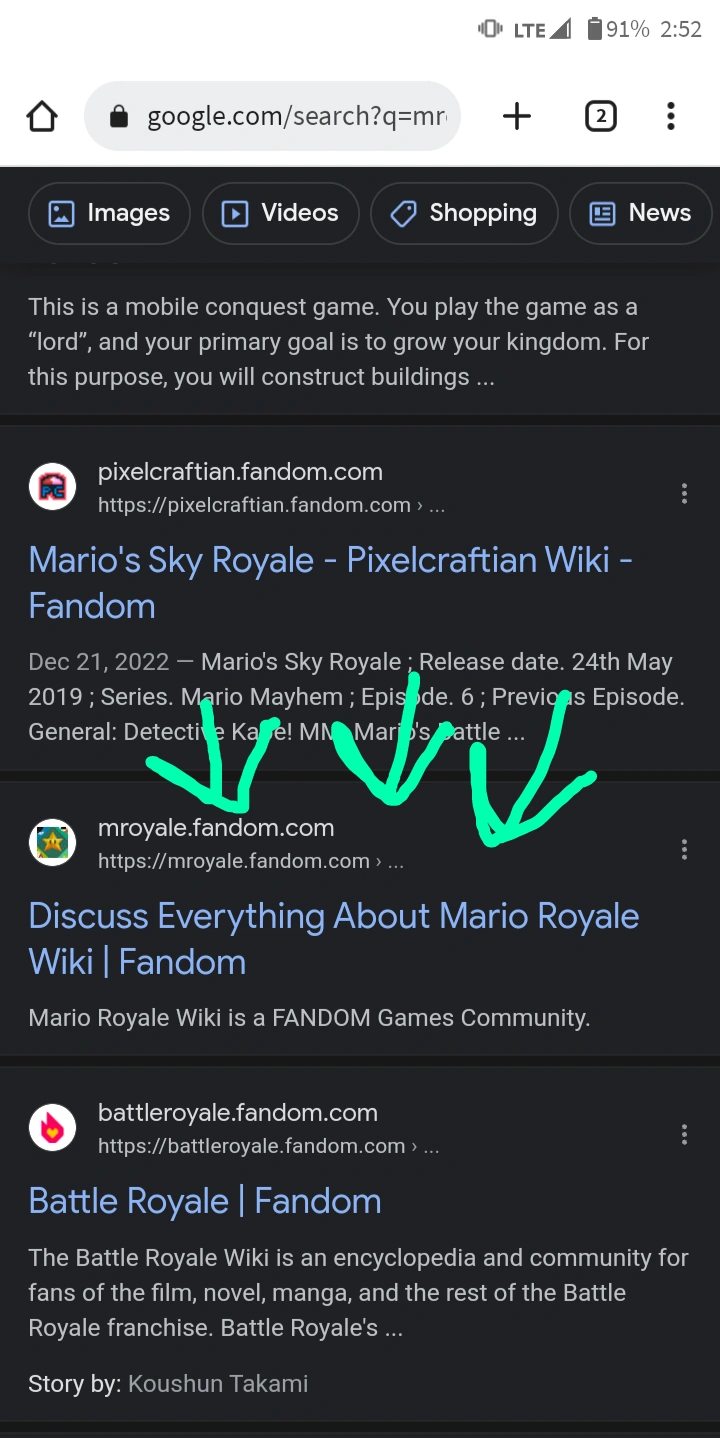
Task: Select the Images search filter icon
Action: pyautogui.click(x=63, y=213)
